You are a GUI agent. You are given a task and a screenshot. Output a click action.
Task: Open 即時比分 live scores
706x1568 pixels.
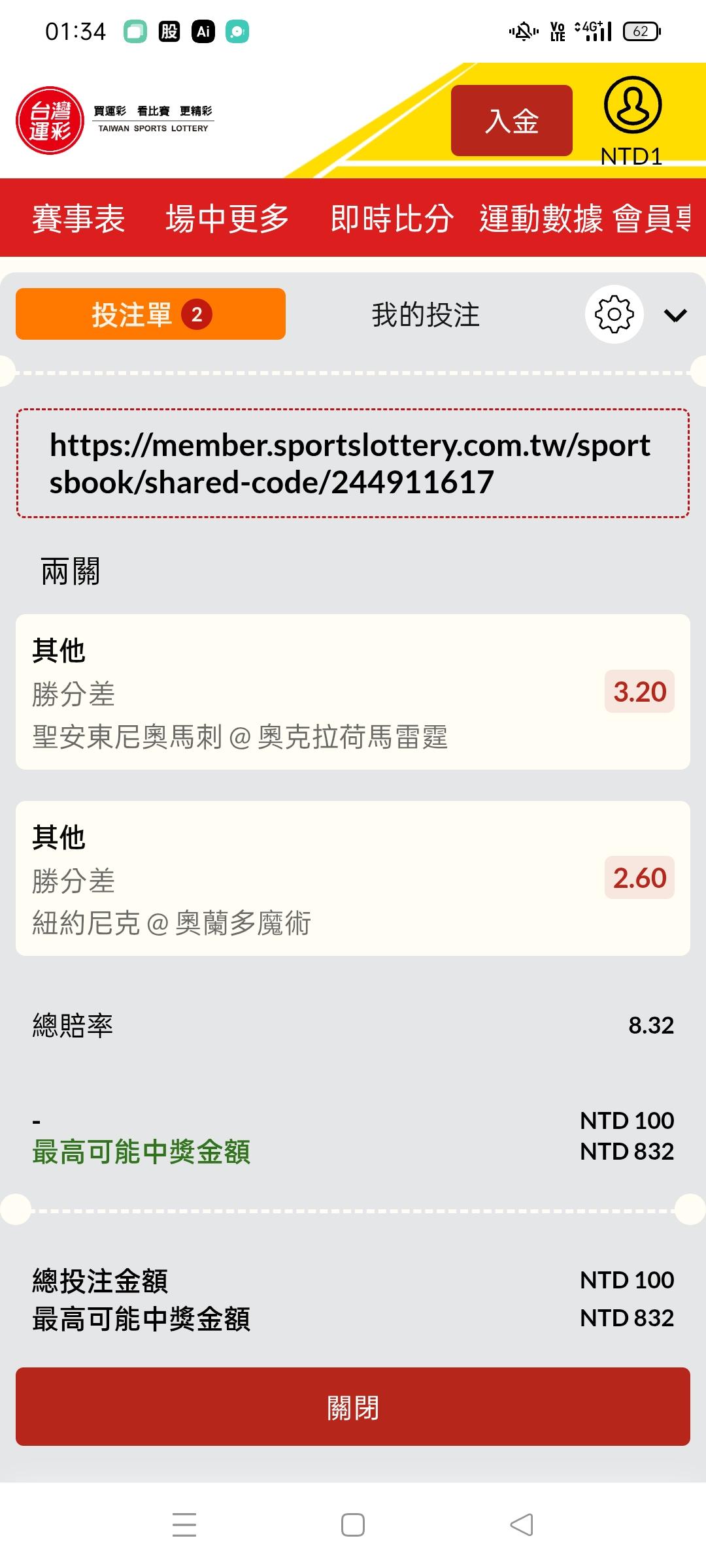tap(392, 218)
